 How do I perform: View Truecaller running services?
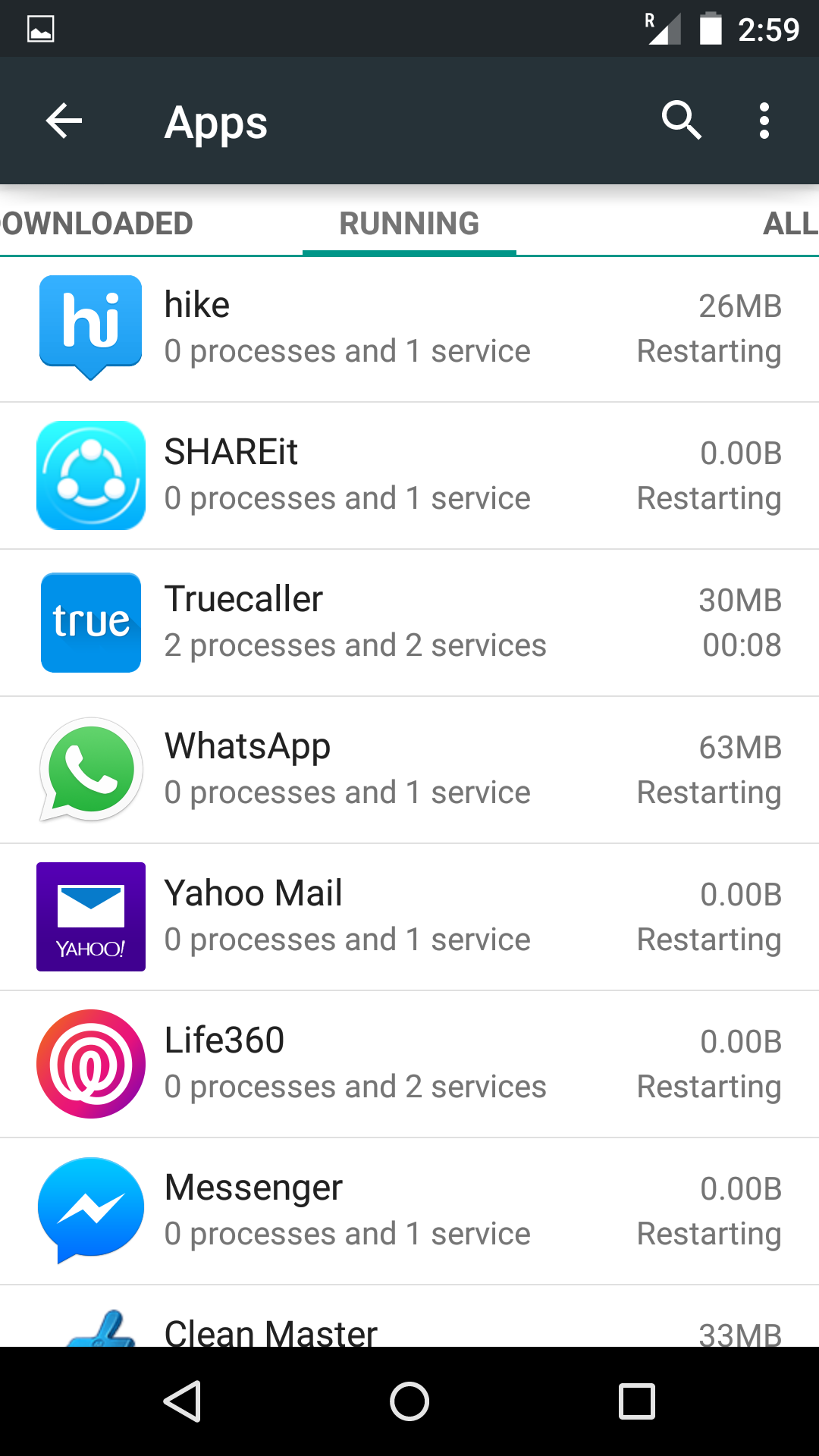click(409, 623)
